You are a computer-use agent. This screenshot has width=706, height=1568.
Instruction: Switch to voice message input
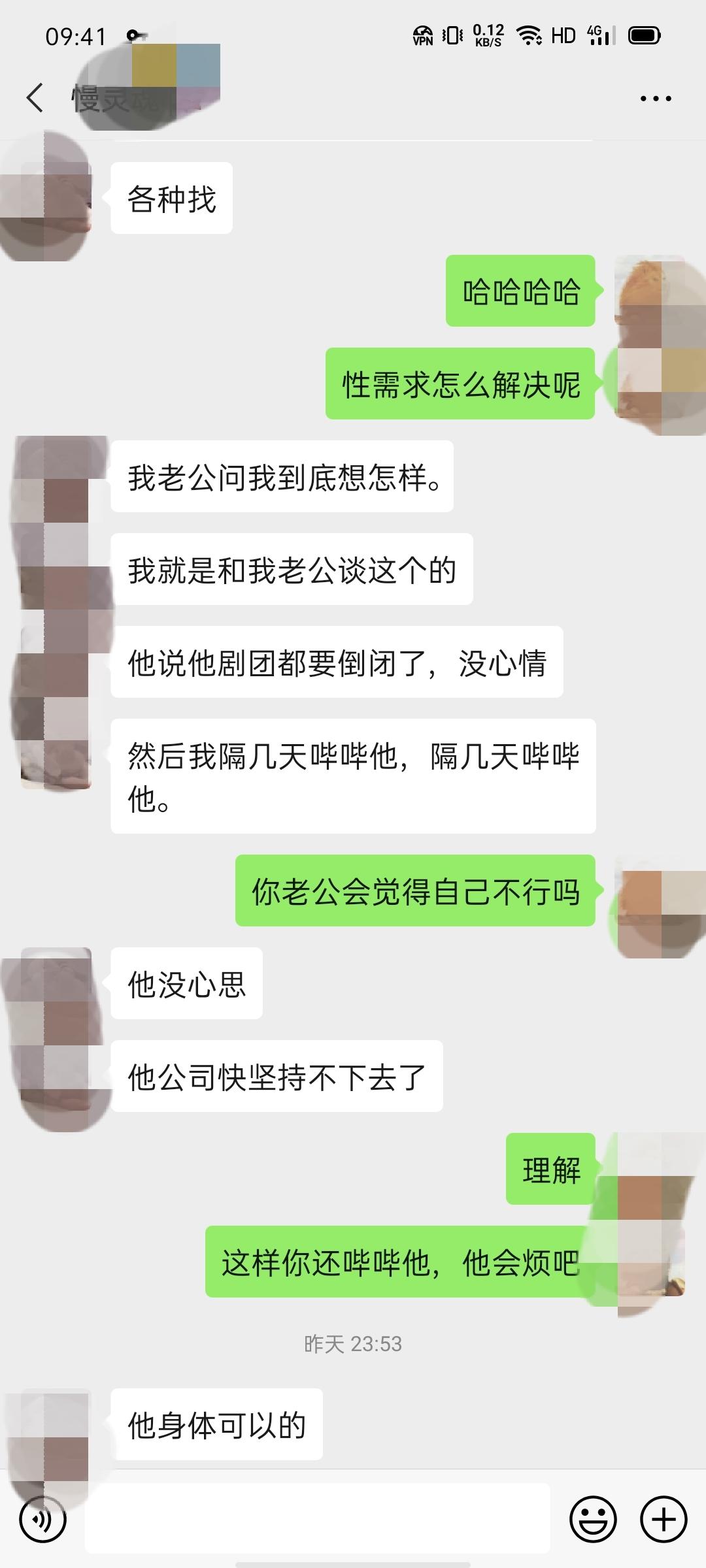pos(43,1520)
